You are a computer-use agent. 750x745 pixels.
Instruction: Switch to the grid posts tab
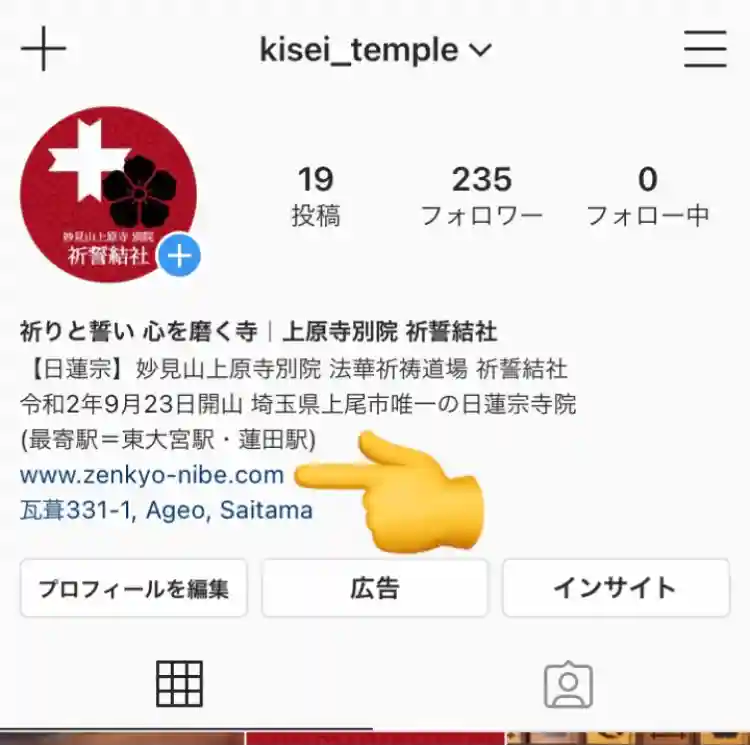click(x=180, y=684)
